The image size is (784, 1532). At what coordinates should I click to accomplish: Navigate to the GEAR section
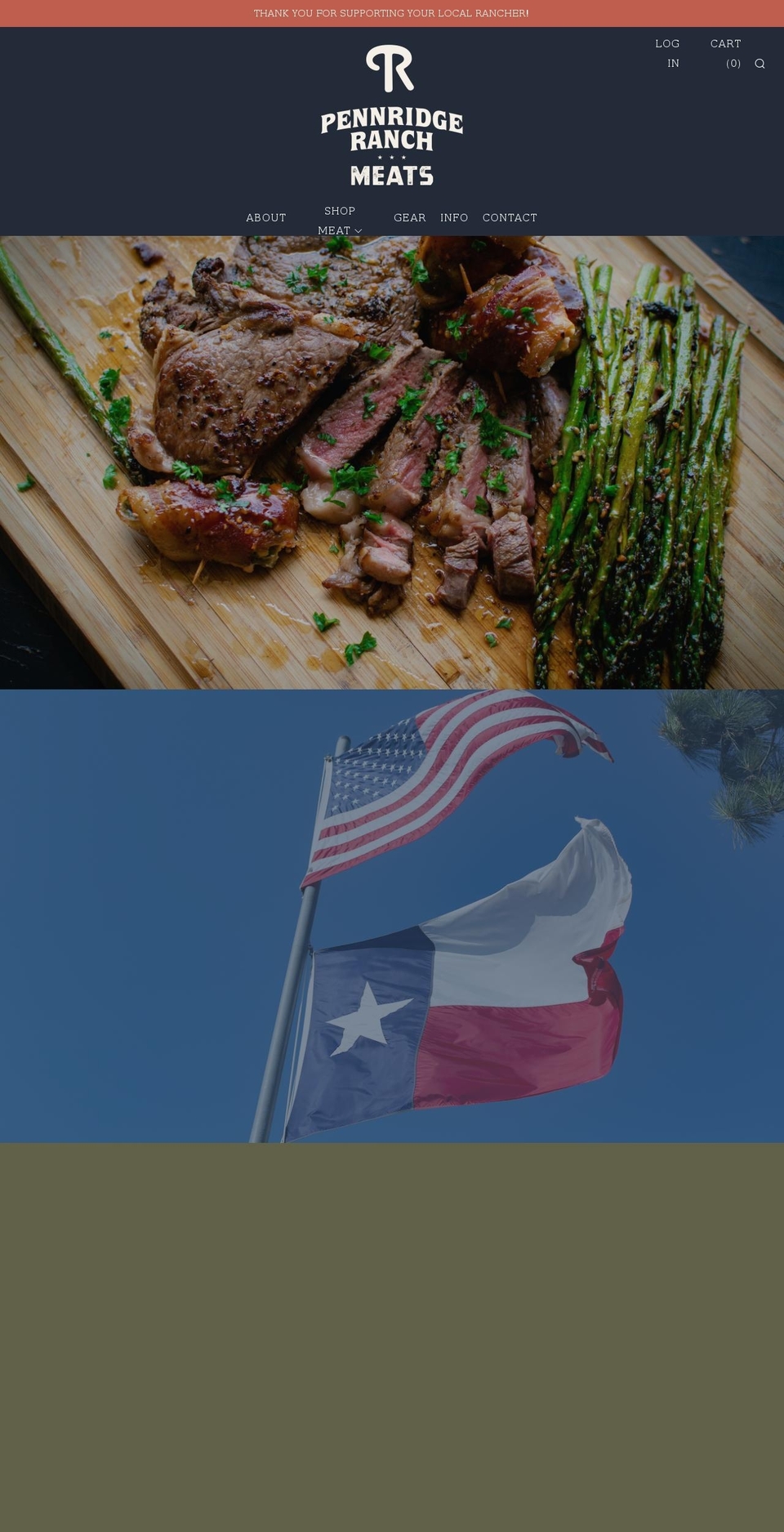pos(410,217)
